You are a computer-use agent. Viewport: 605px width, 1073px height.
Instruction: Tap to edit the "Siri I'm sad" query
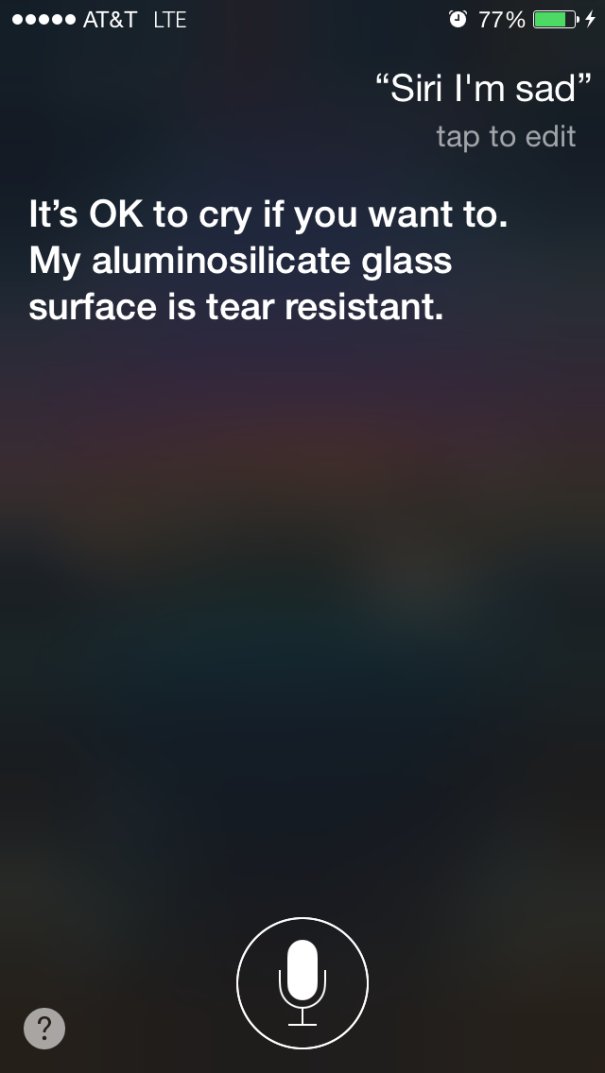pos(505,136)
